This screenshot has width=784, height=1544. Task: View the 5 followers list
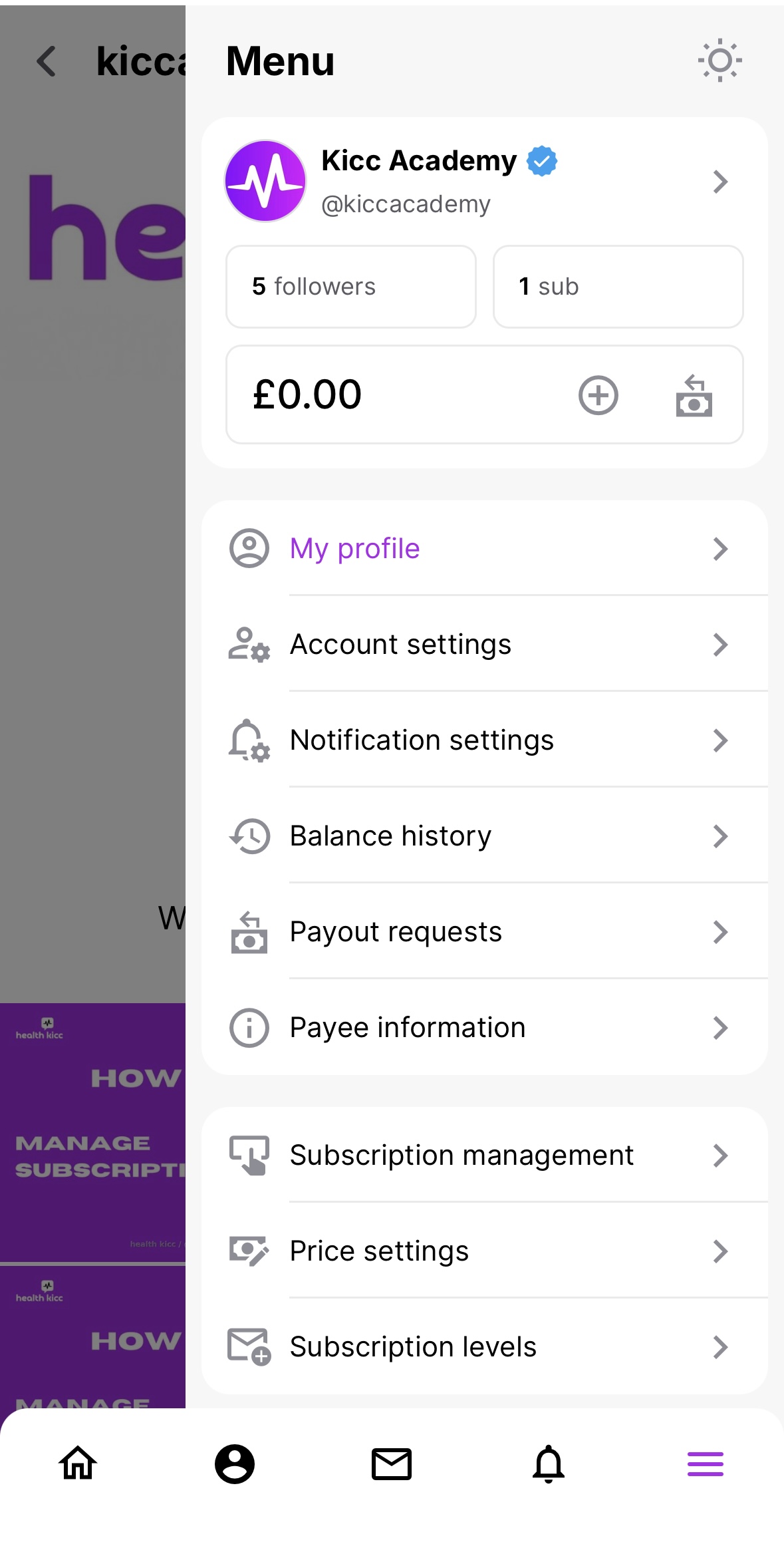coord(351,287)
